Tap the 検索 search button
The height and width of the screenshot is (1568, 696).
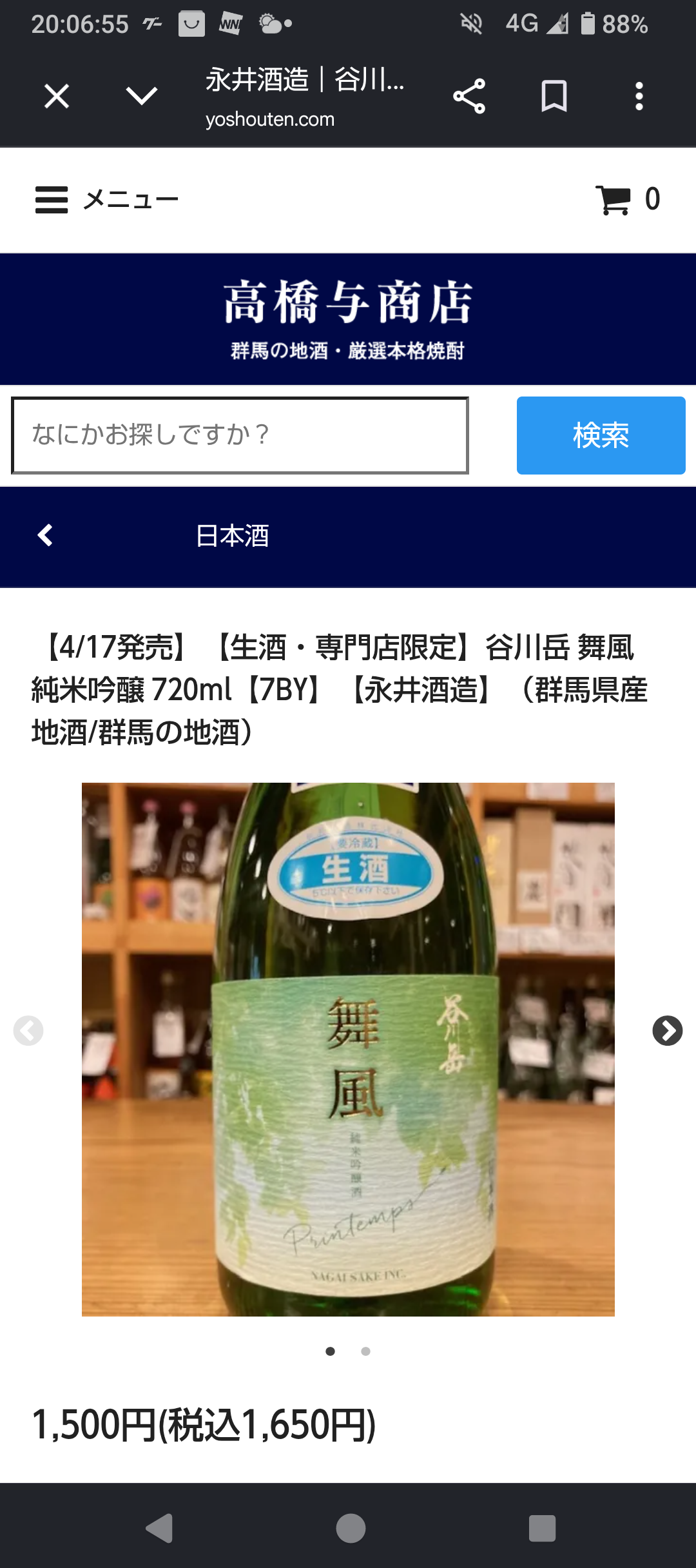[x=601, y=435]
